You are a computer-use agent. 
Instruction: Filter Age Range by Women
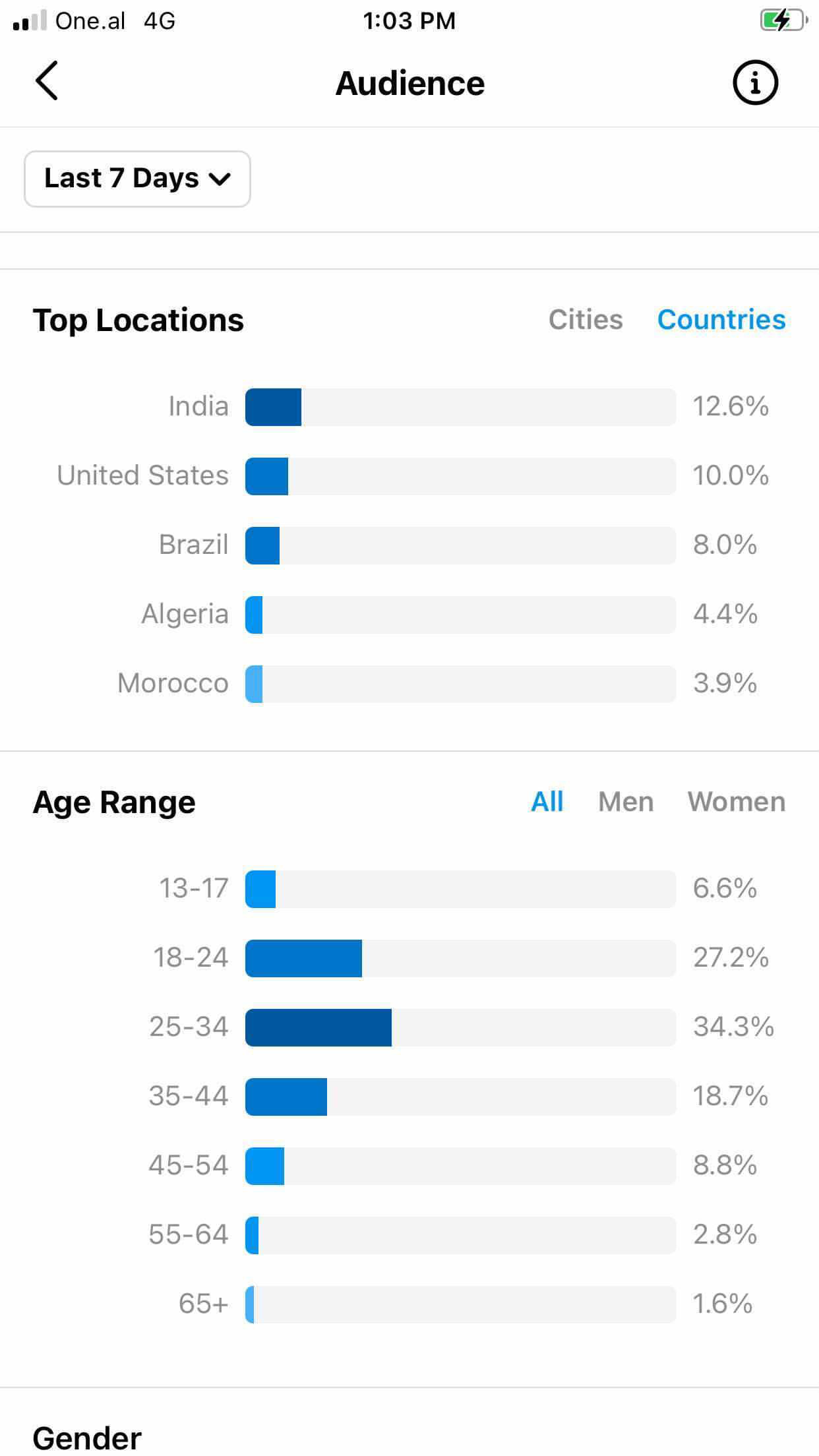pos(737,802)
